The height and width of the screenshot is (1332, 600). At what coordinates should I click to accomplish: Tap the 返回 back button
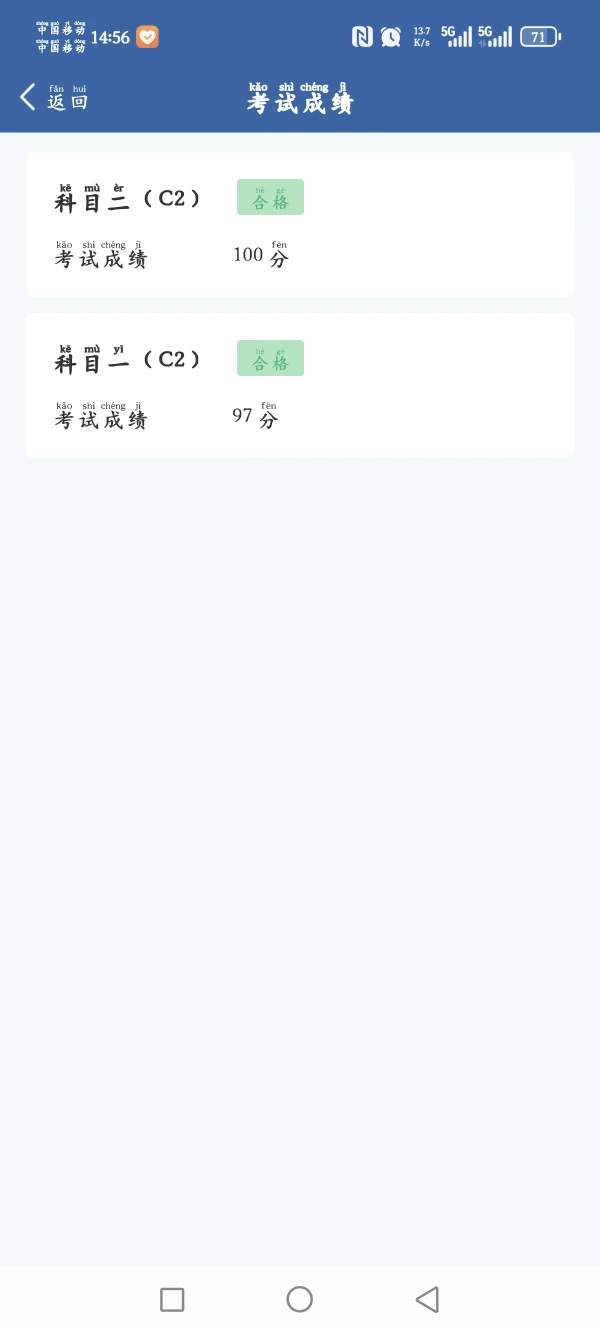(x=53, y=98)
